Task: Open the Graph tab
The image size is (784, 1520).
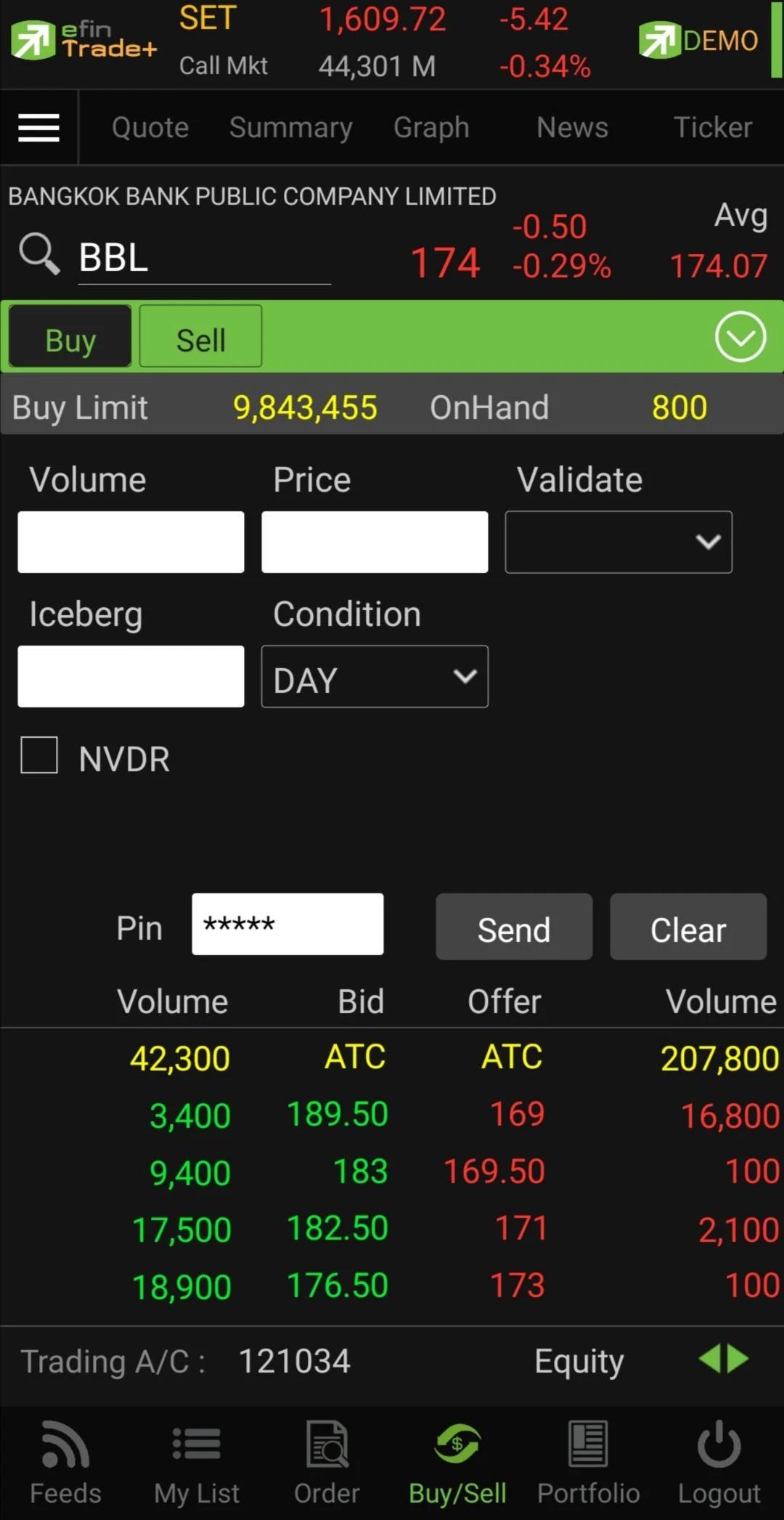Action: click(431, 128)
